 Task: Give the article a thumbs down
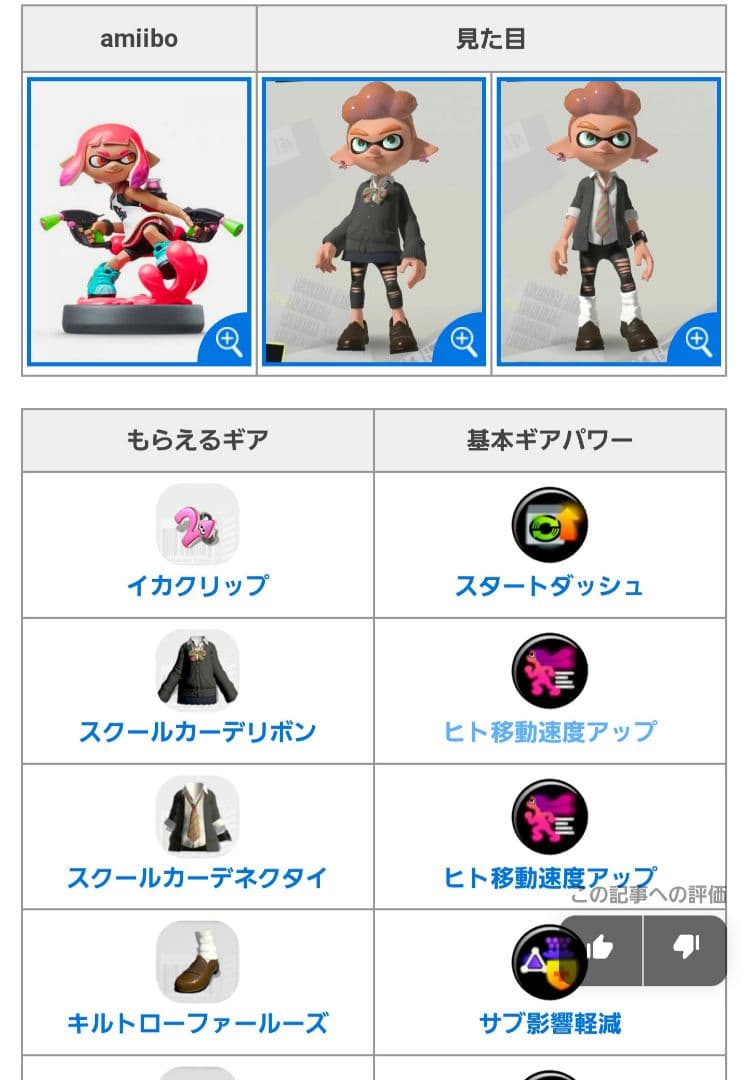point(686,947)
